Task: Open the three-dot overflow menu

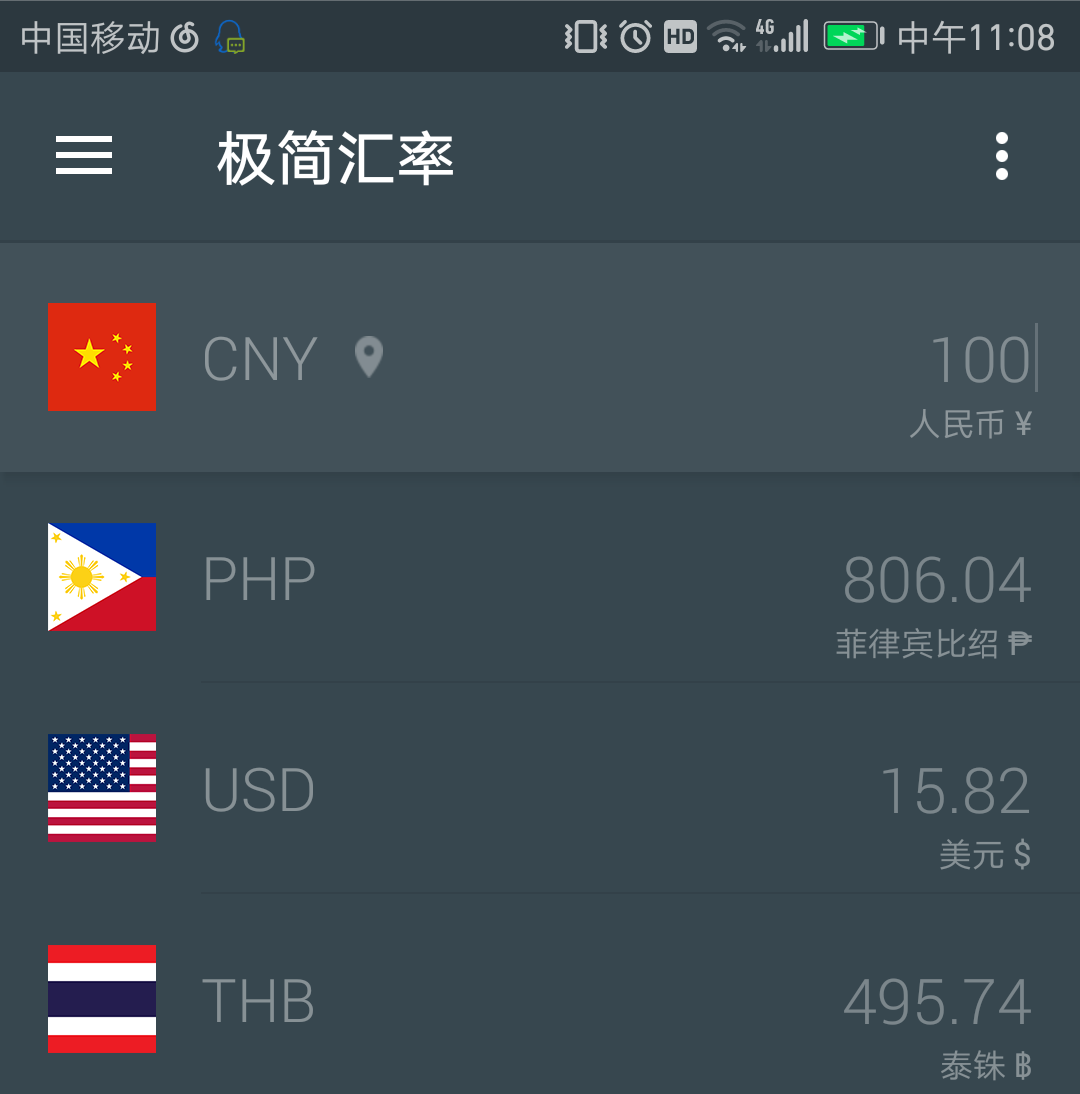Action: coord(1001,156)
